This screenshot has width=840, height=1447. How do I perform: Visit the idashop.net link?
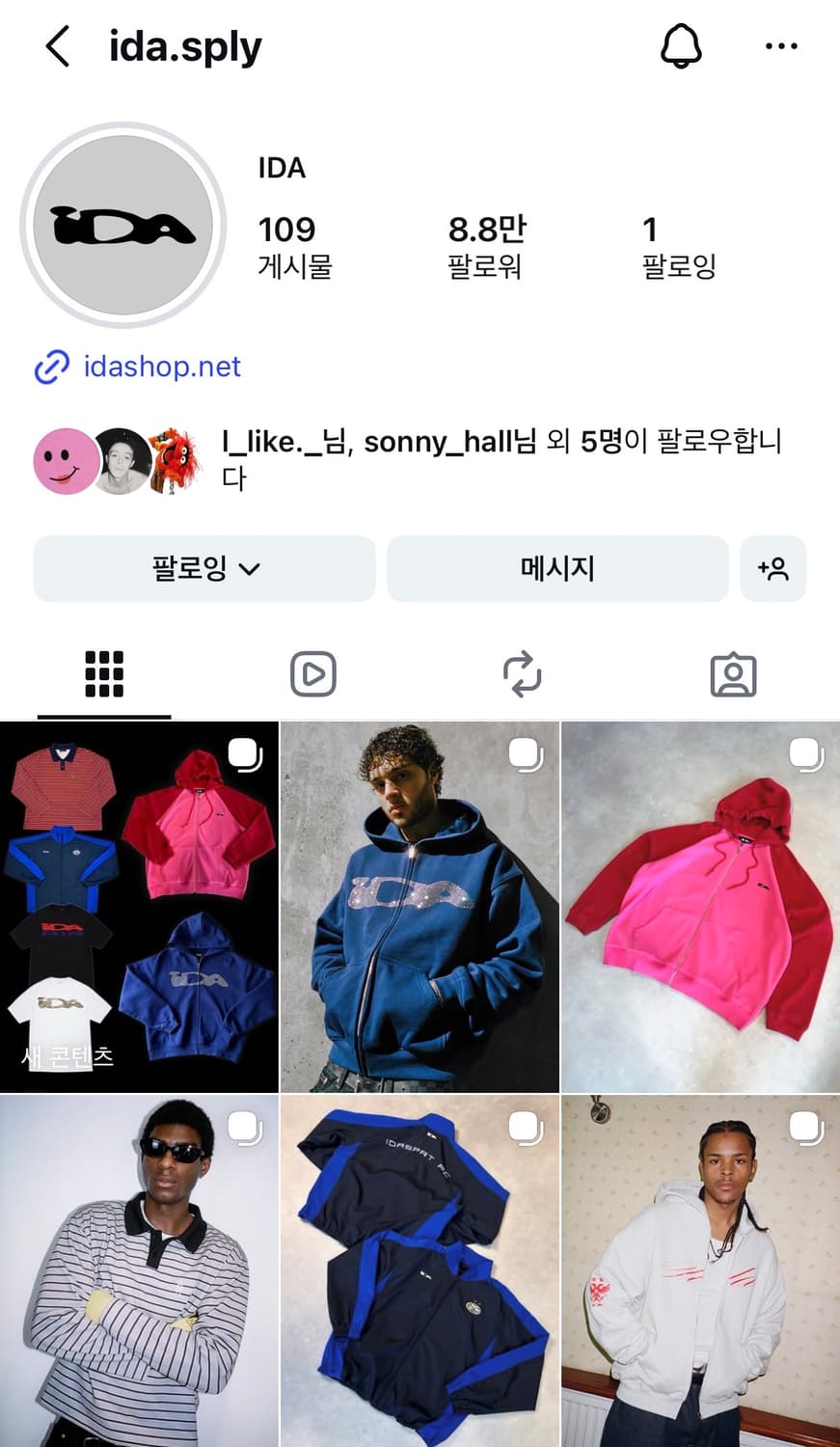pos(161,367)
